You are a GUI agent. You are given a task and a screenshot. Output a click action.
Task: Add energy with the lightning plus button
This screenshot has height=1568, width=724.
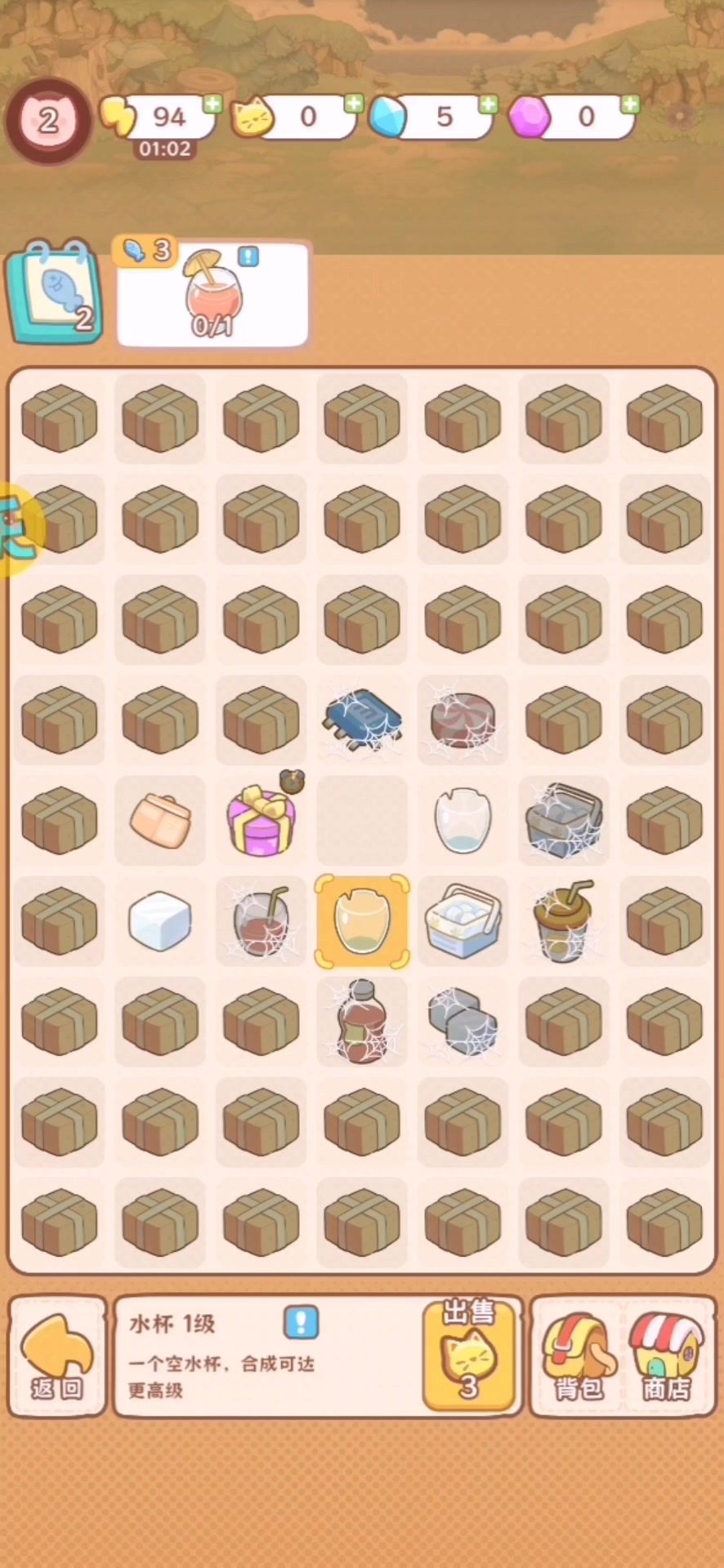[212, 104]
